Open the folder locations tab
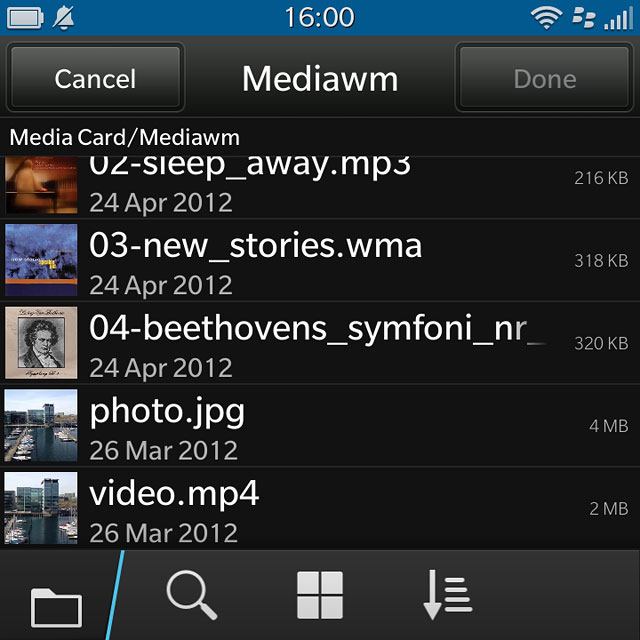The width and height of the screenshot is (640, 640). tap(56, 603)
